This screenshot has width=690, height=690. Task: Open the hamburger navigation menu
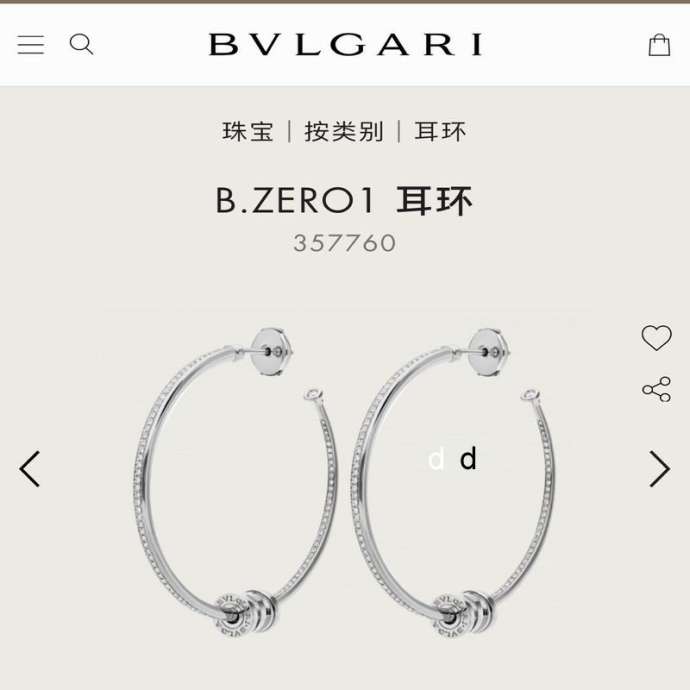(x=31, y=45)
